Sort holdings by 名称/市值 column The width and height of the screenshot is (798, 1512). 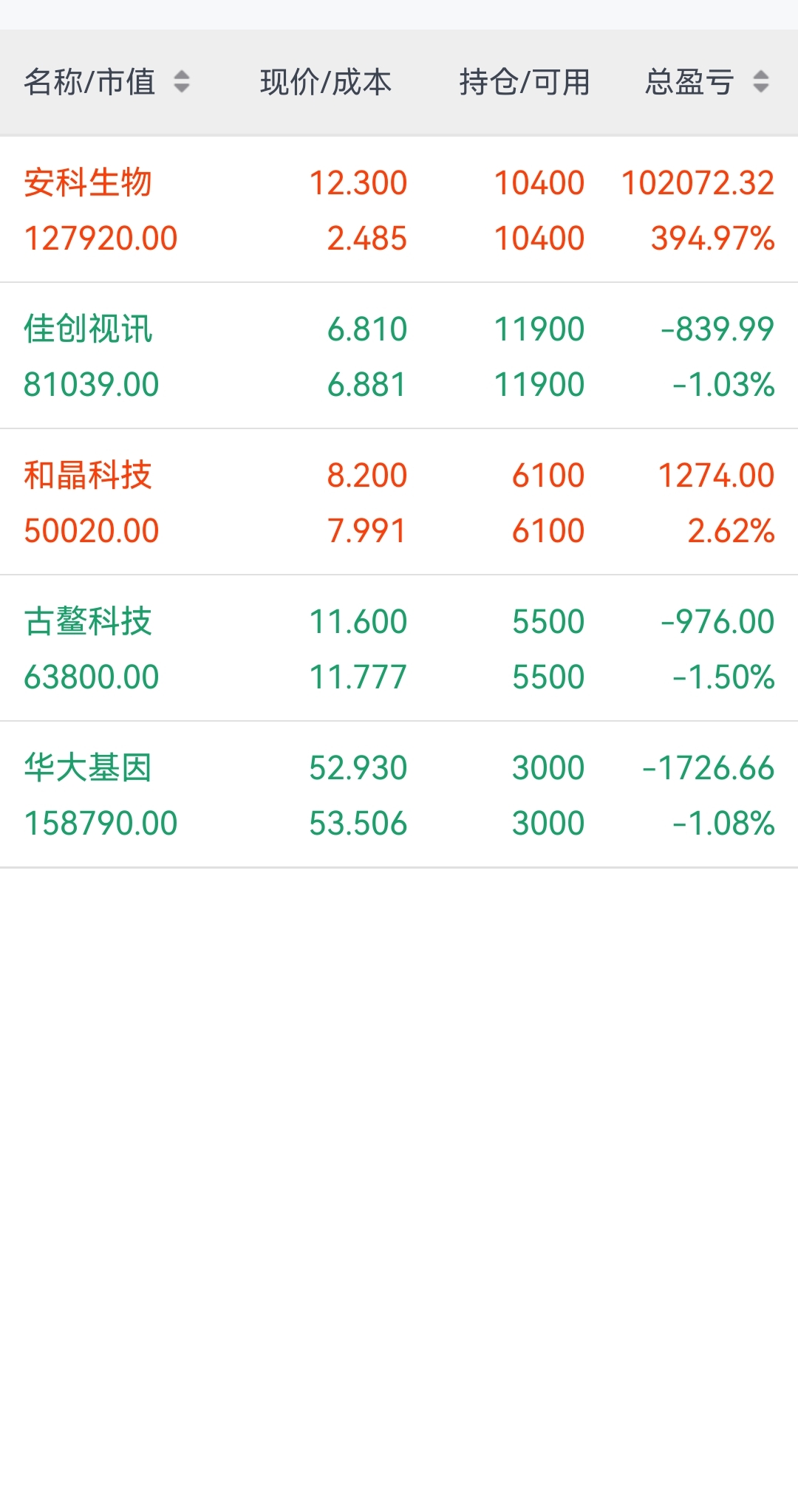click(107, 82)
